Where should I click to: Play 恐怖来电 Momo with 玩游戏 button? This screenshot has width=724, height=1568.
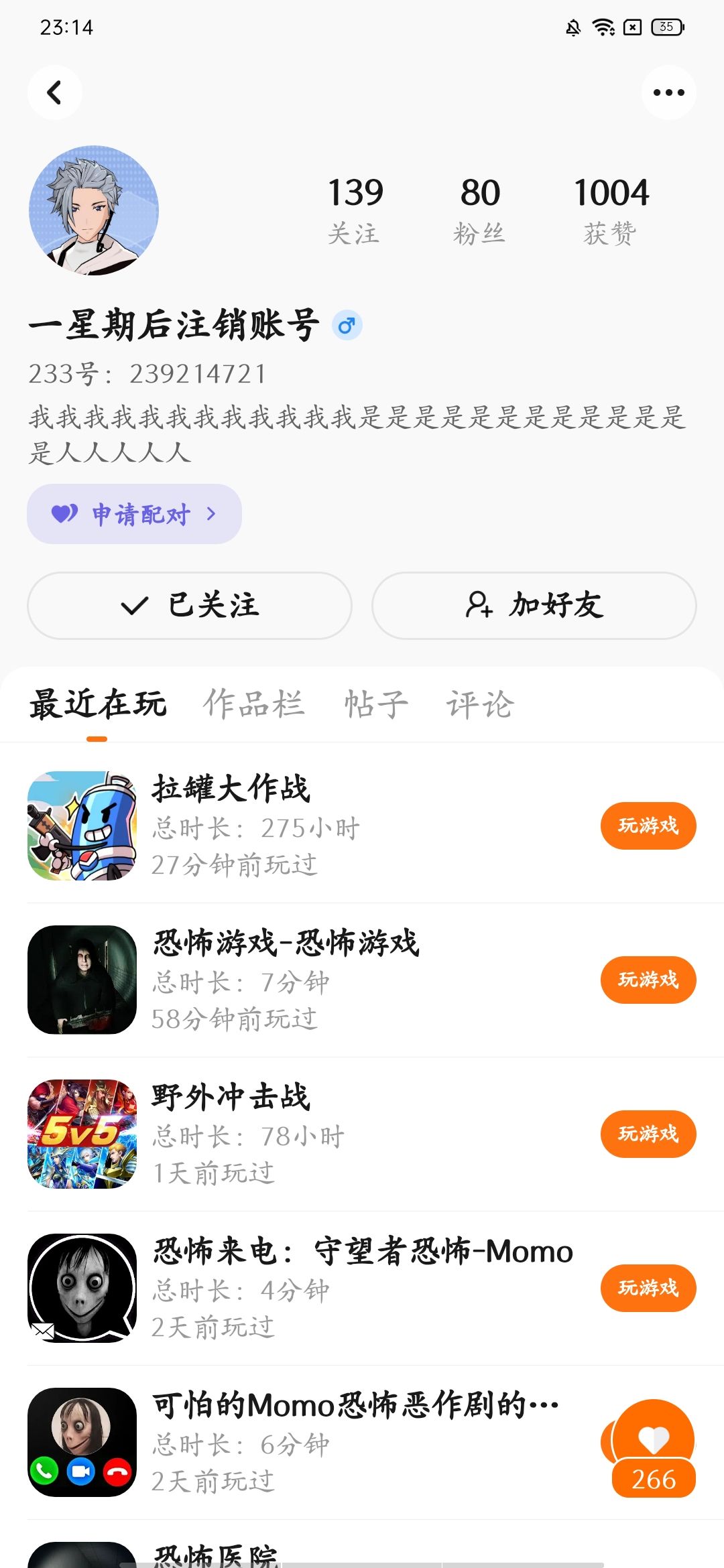[648, 1288]
